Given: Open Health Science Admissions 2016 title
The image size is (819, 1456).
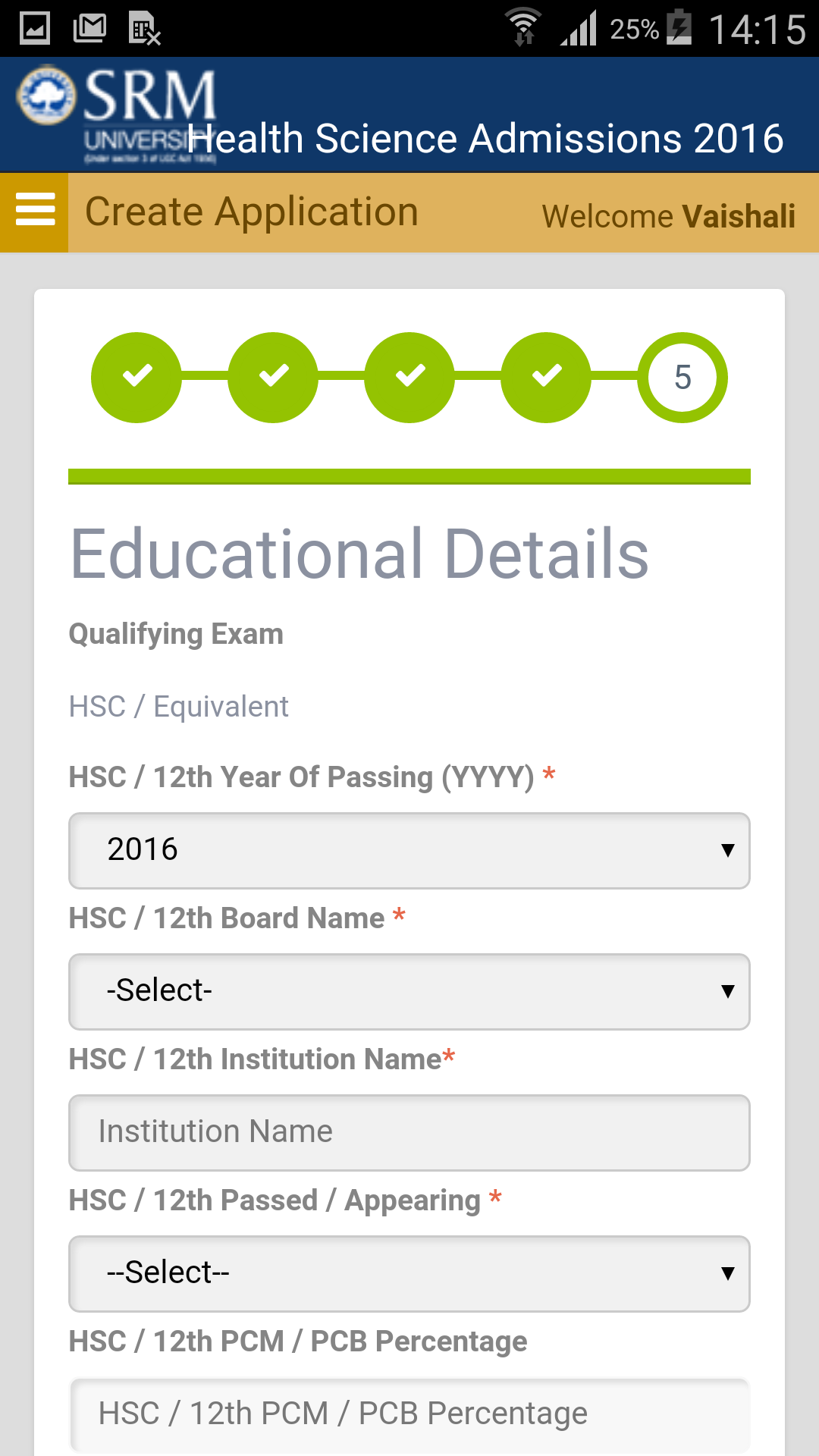Looking at the screenshot, I should point(488,137).
